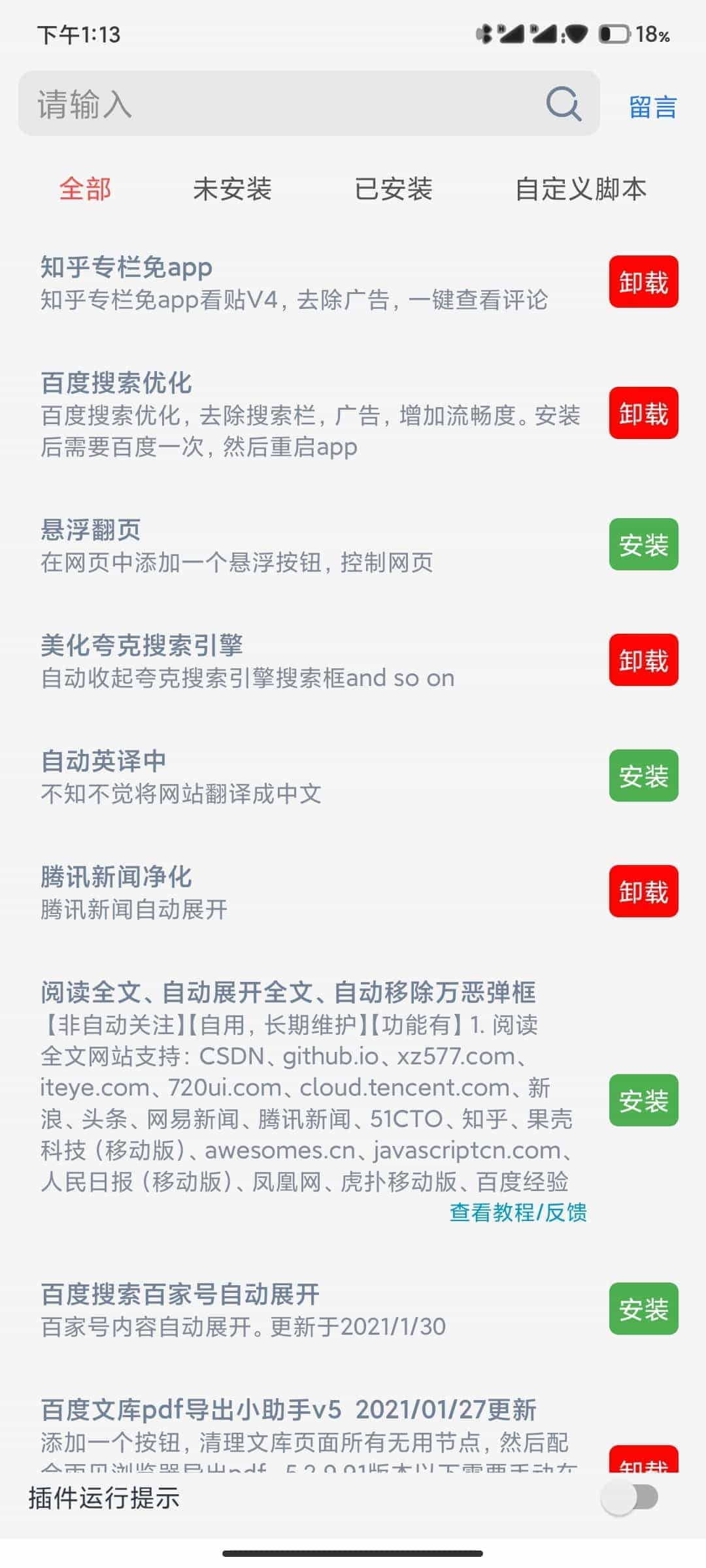The image size is (706, 1568).
Task: Switch to the 已安装 tab
Action: click(x=395, y=190)
